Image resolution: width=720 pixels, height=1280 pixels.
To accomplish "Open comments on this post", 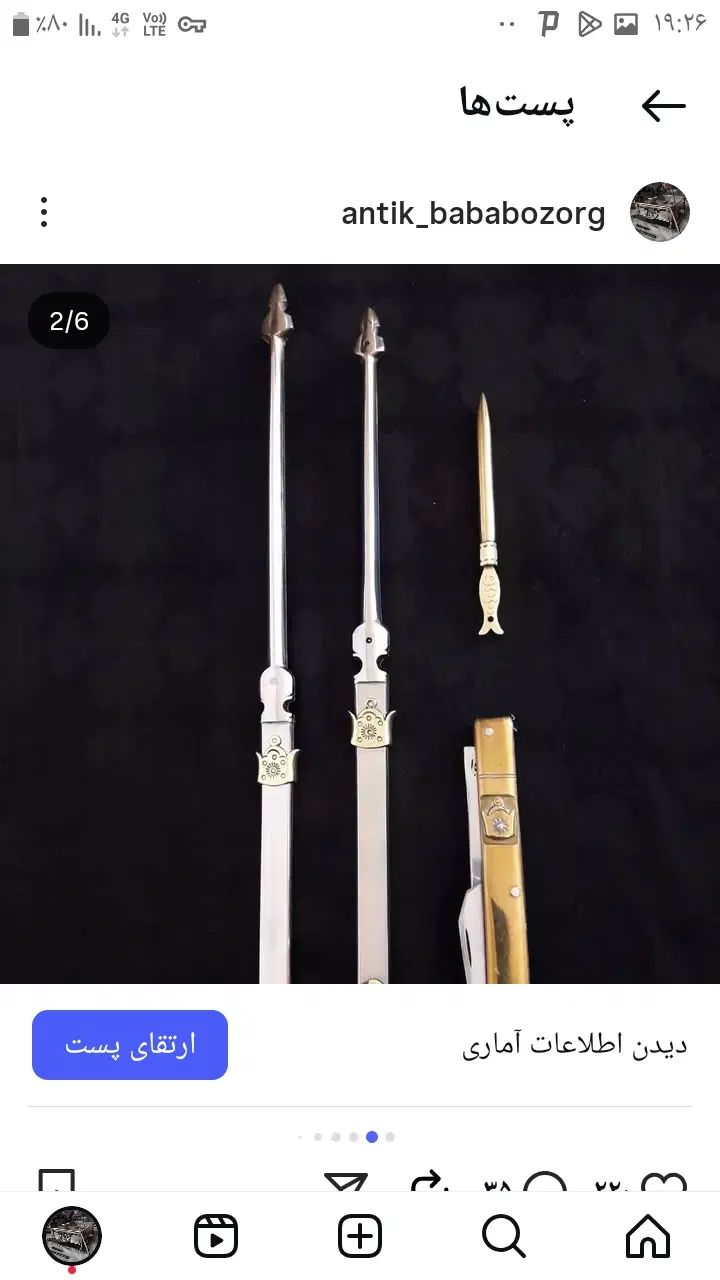I will tap(545, 1184).
